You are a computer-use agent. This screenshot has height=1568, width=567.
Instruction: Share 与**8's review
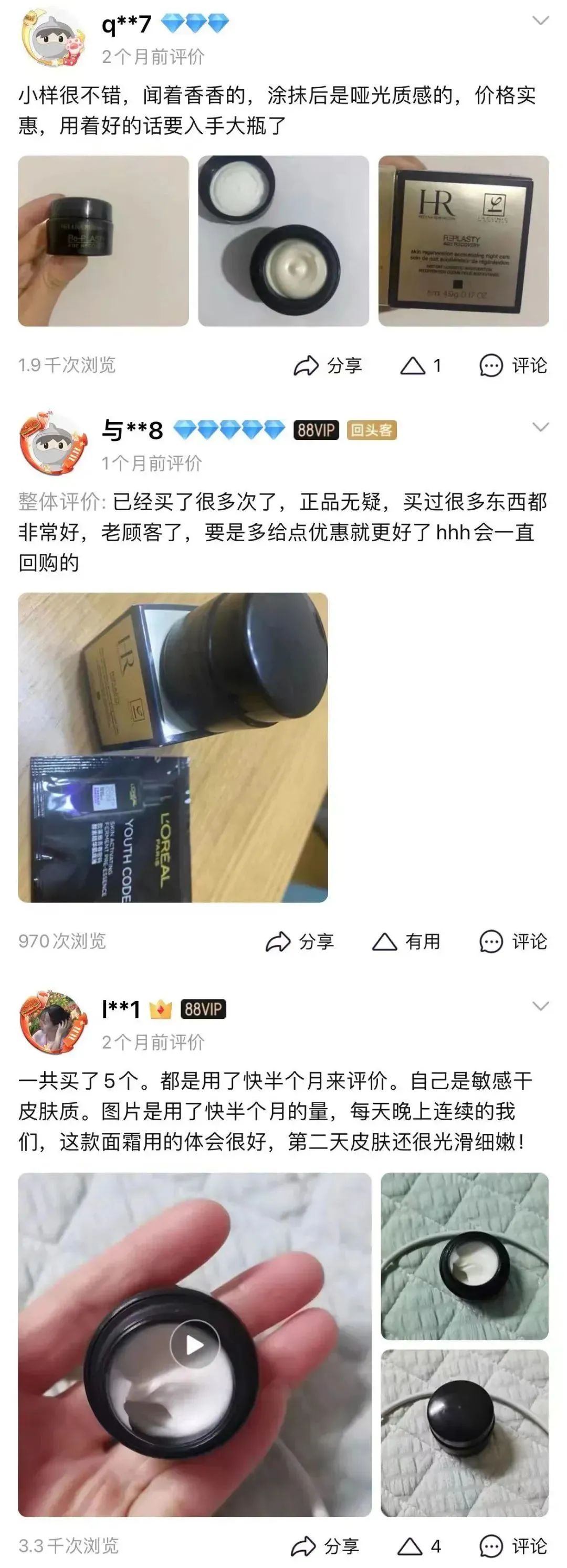click(300, 942)
